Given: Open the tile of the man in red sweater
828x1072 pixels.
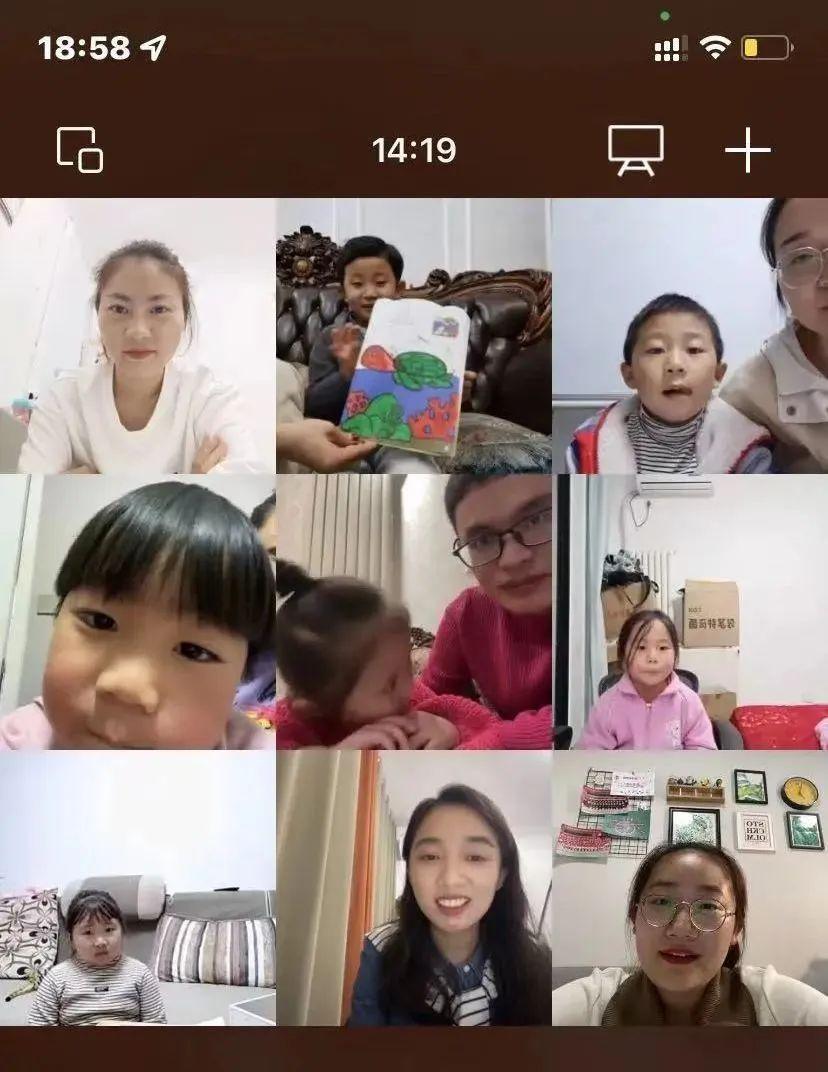Looking at the screenshot, I should coord(413,612).
